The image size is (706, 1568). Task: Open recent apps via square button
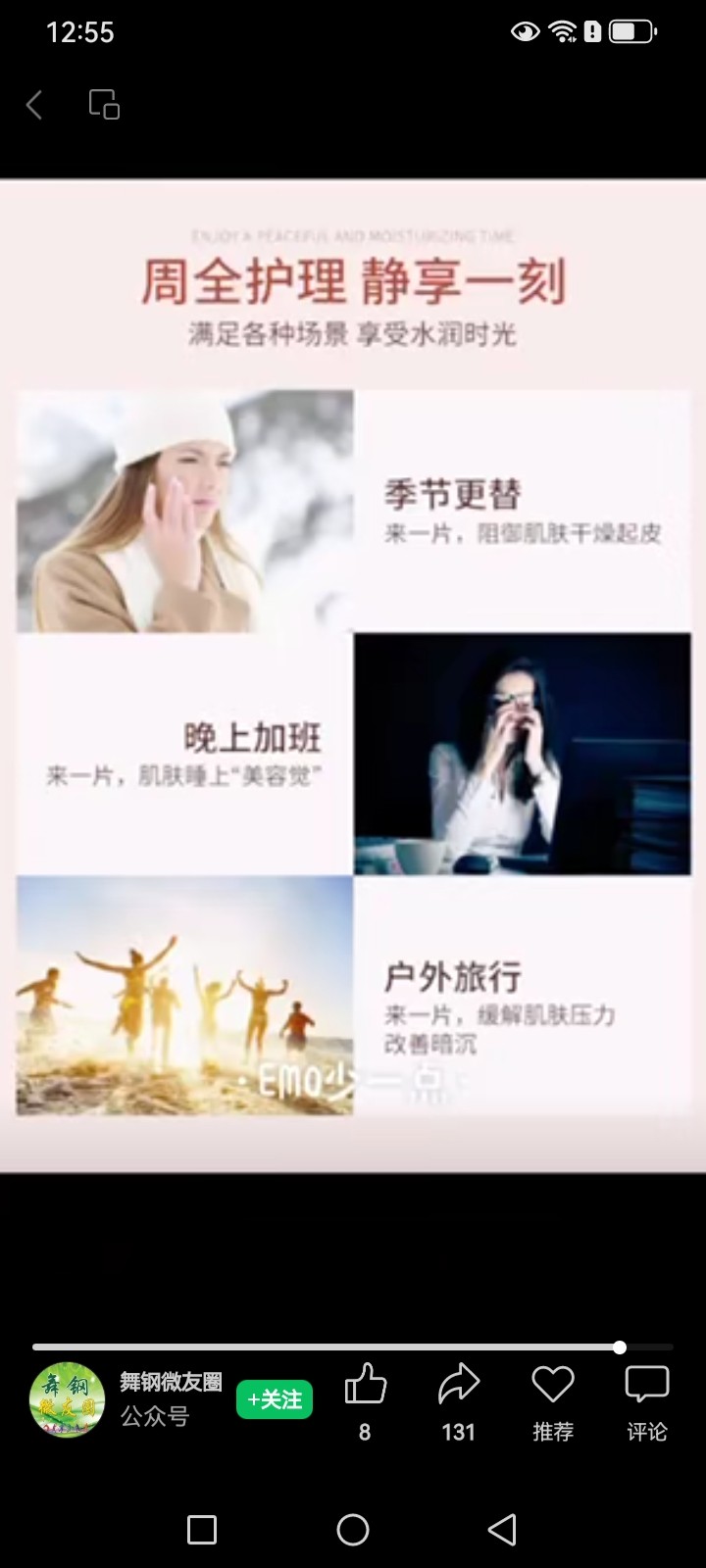pos(202,1530)
